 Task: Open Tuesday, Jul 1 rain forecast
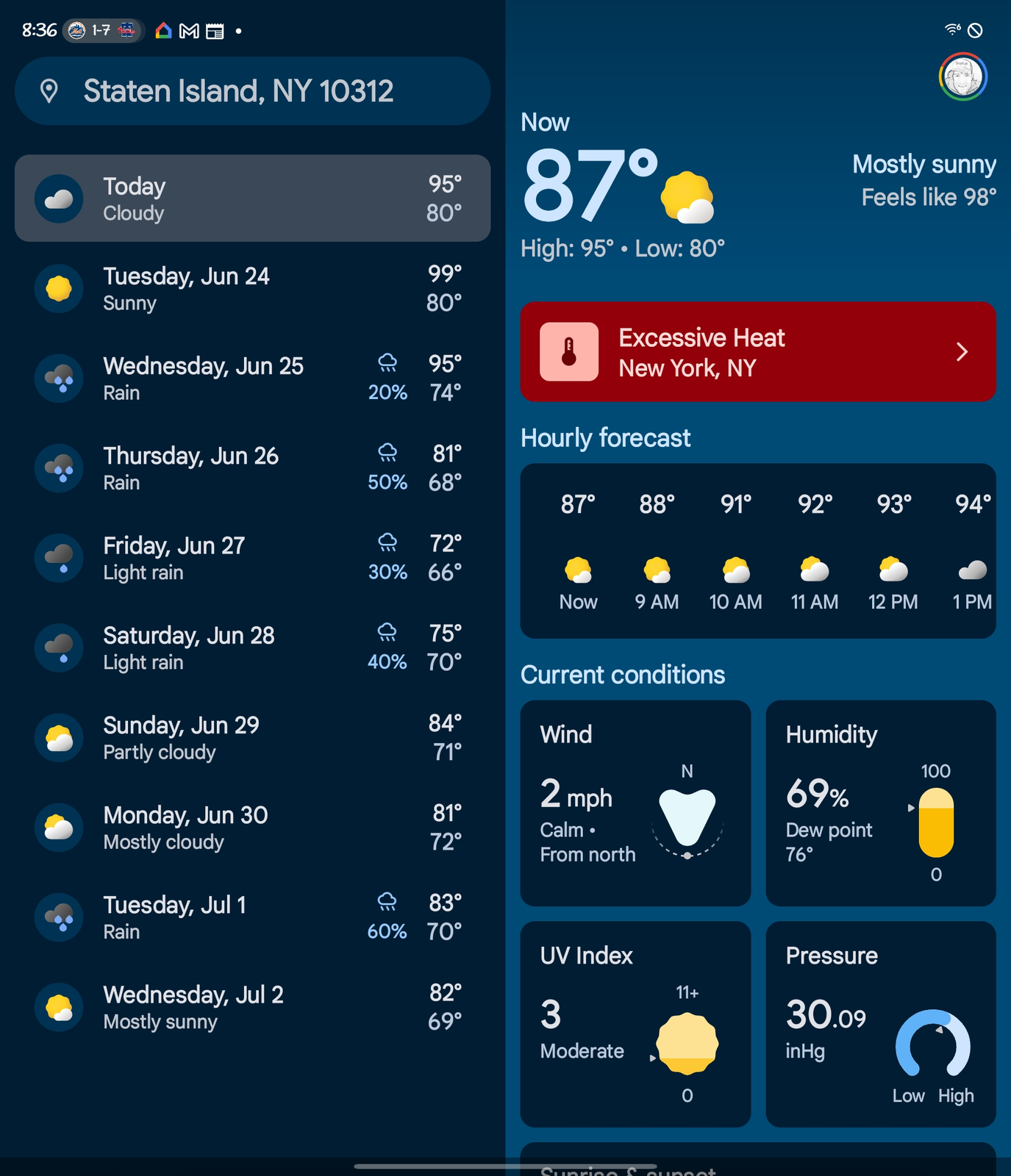(252, 917)
